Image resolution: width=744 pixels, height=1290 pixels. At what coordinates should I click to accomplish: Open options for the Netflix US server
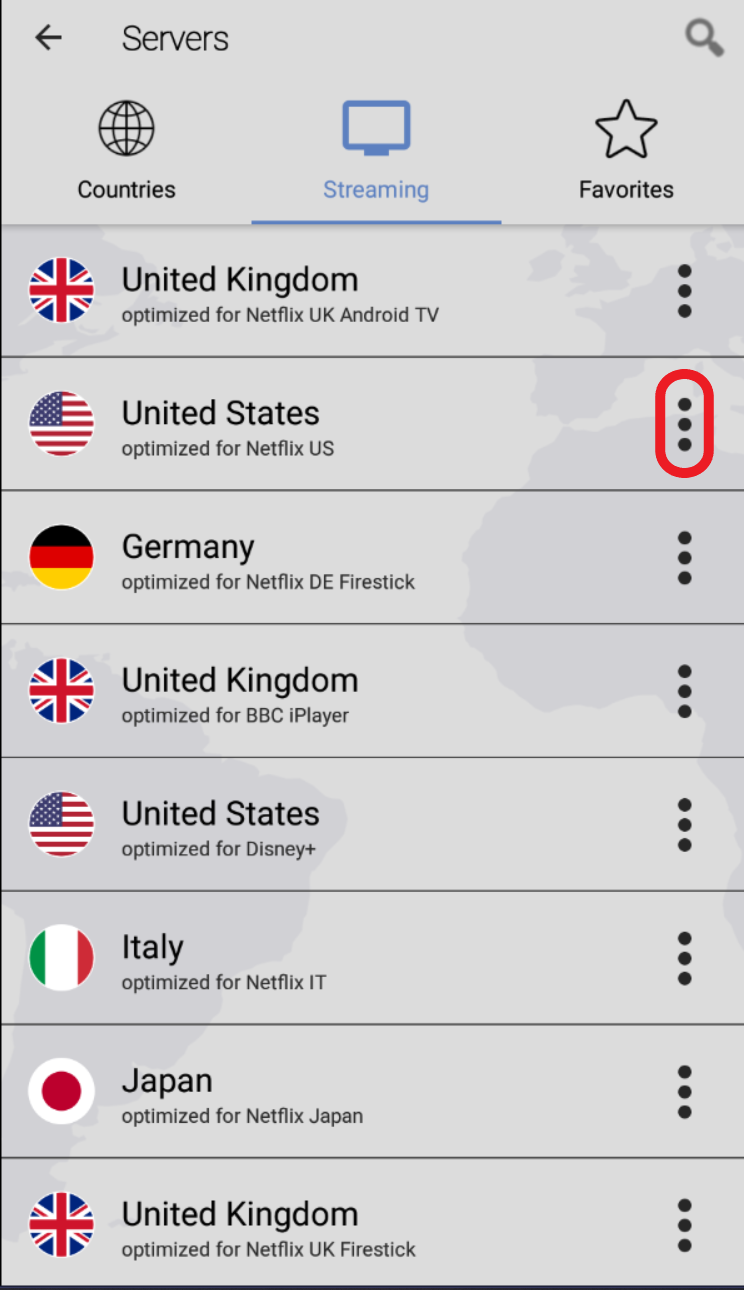pyautogui.click(x=684, y=424)
